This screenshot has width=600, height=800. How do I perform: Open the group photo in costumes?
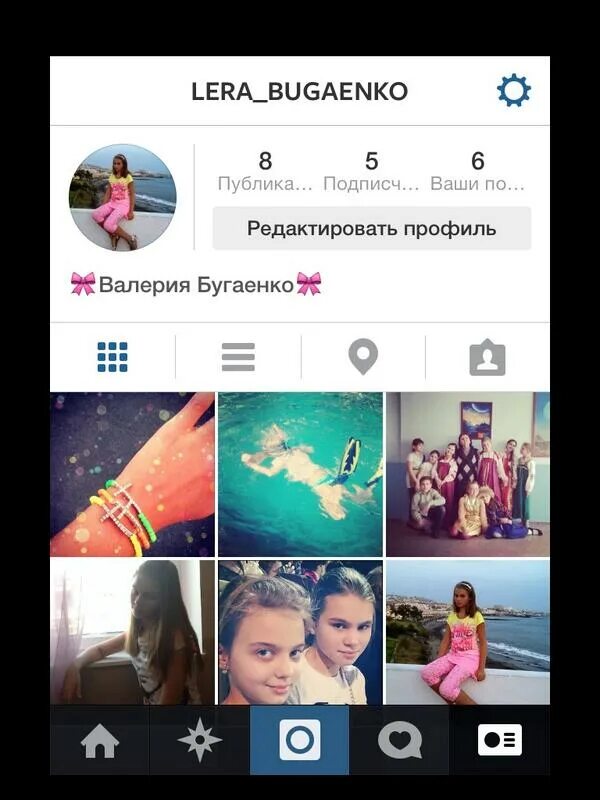467,474
